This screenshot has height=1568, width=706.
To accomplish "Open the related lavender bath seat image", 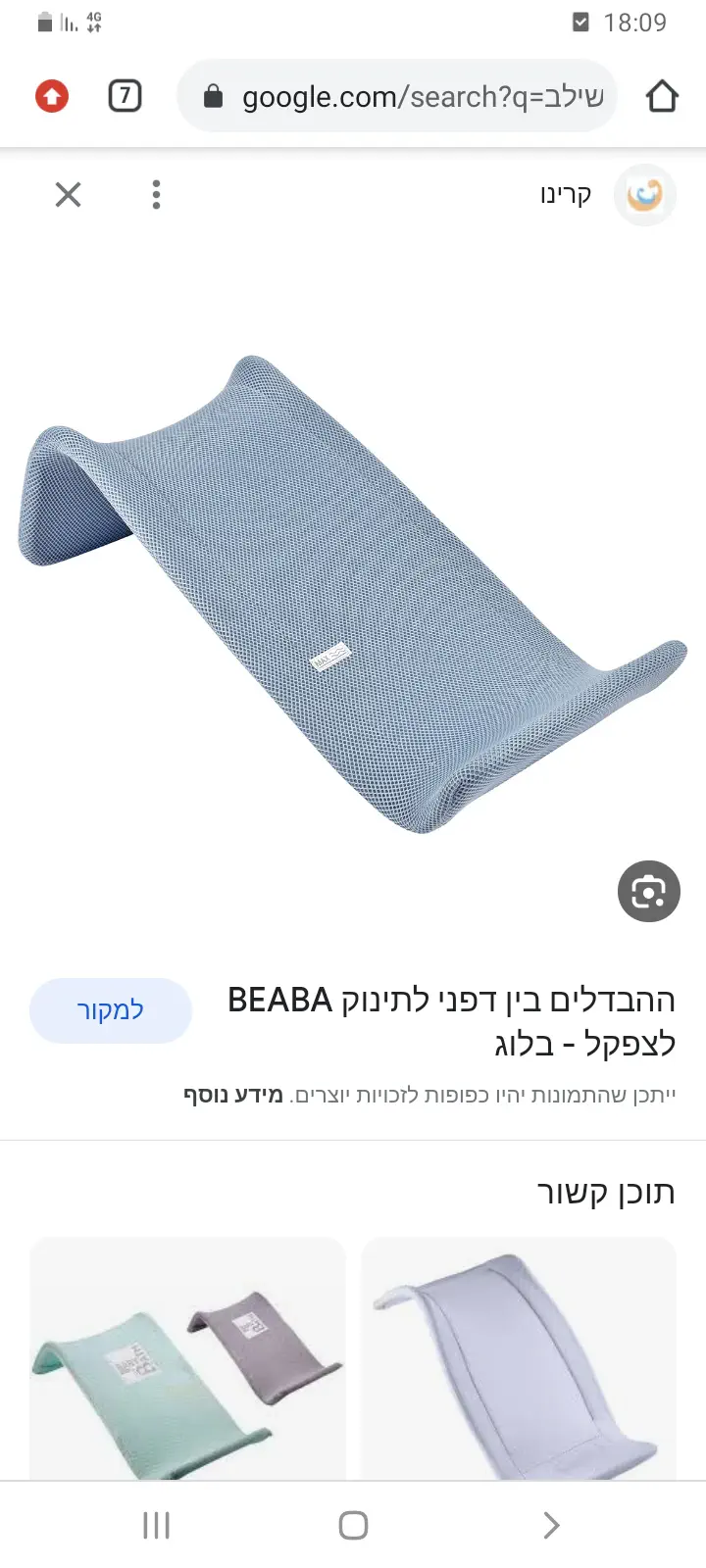I will 519,1362.
